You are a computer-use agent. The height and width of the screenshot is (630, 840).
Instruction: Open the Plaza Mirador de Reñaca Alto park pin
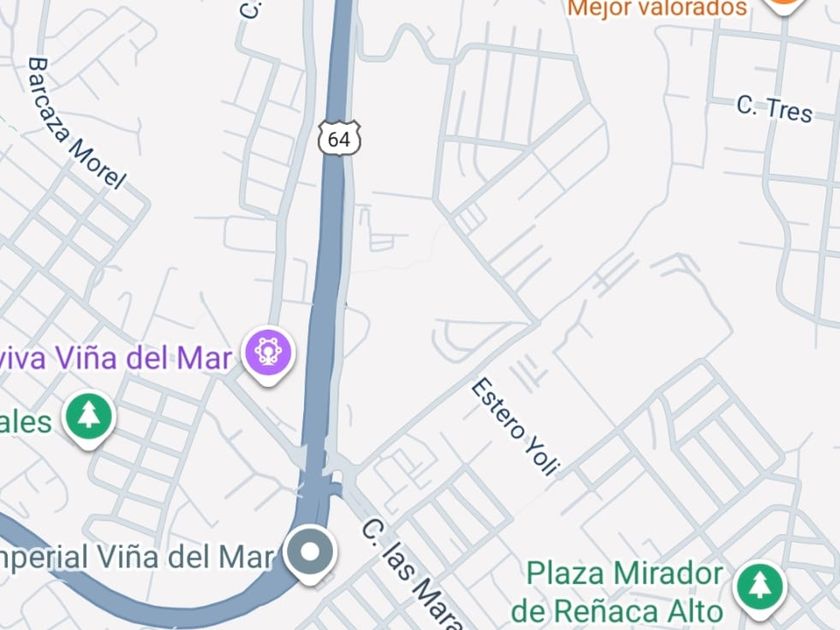pyautogui.click(x=761, y=586)
